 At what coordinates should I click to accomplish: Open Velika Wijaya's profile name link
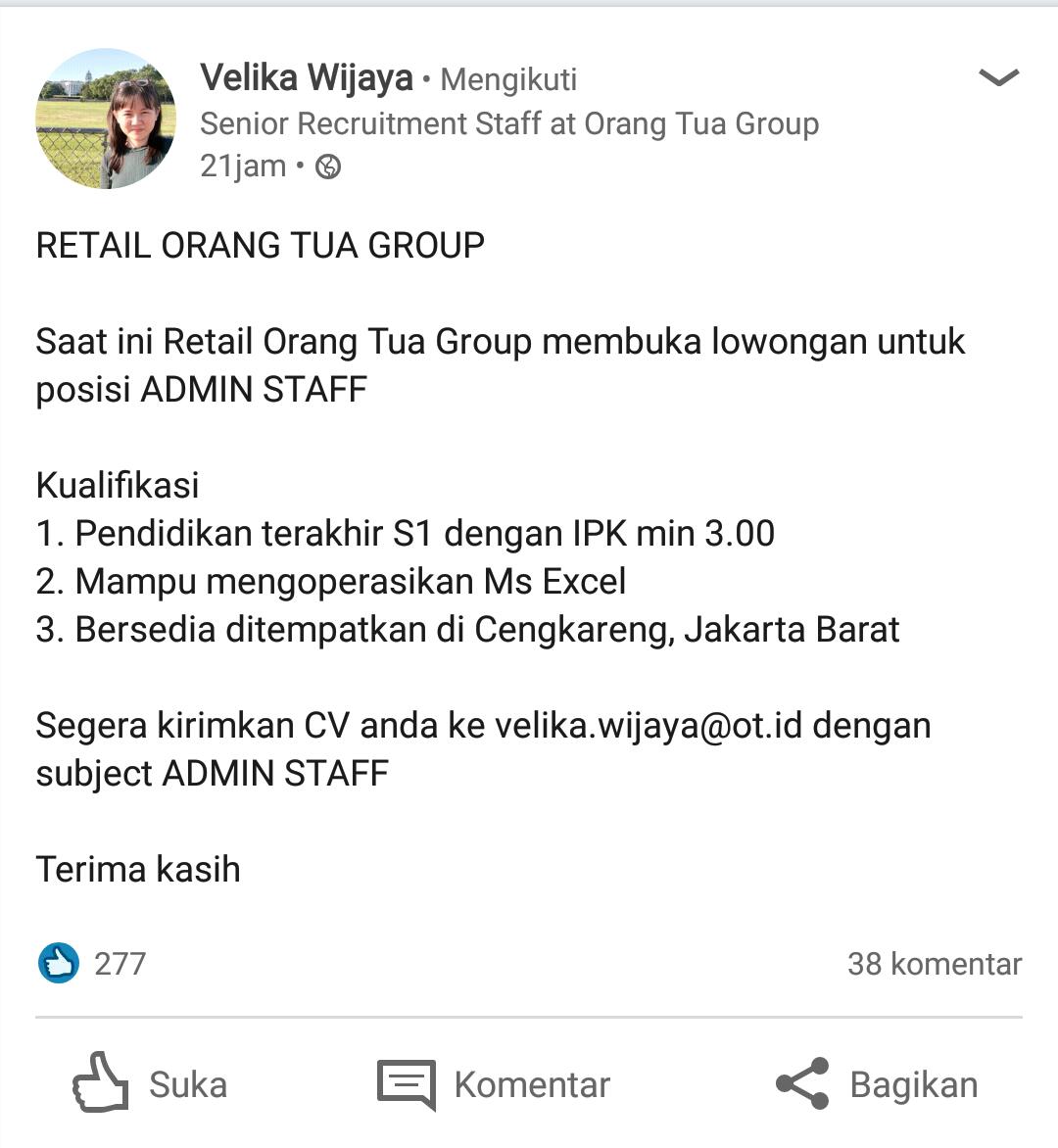pyautogui.click(x=307, y=77)
